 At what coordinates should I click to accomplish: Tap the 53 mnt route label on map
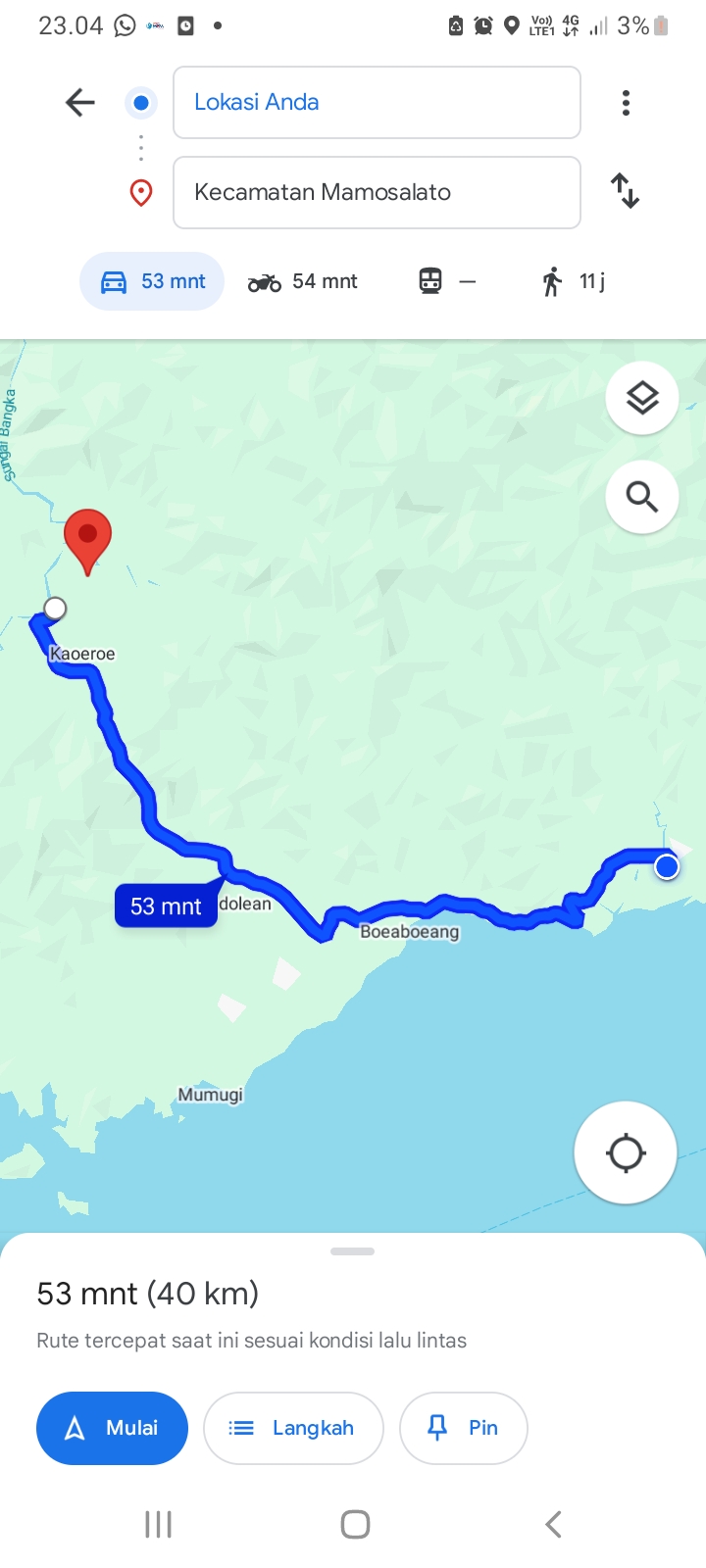[166, 906]
